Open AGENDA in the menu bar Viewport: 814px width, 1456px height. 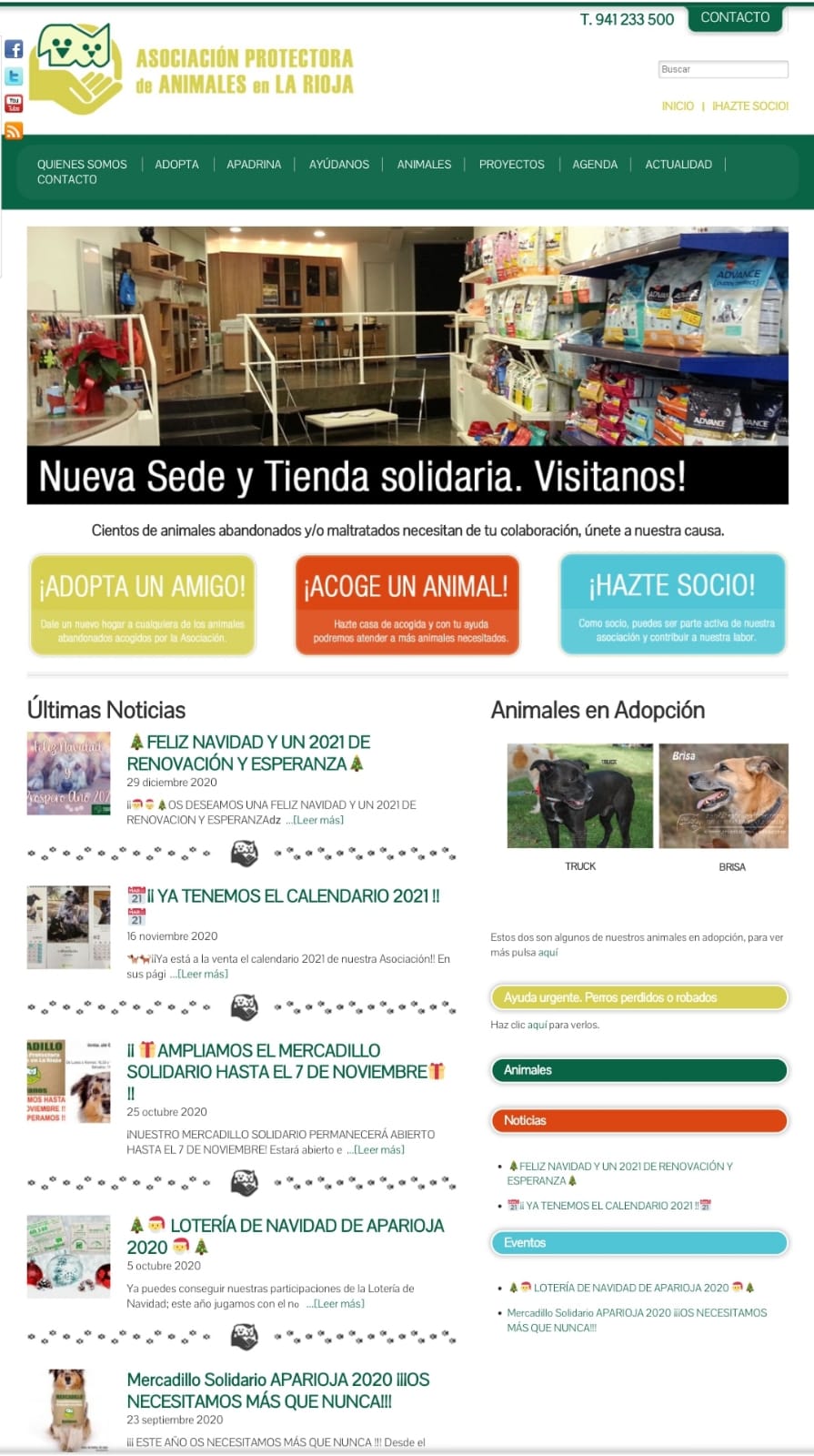pyautogui.click(x=595, y=165)
